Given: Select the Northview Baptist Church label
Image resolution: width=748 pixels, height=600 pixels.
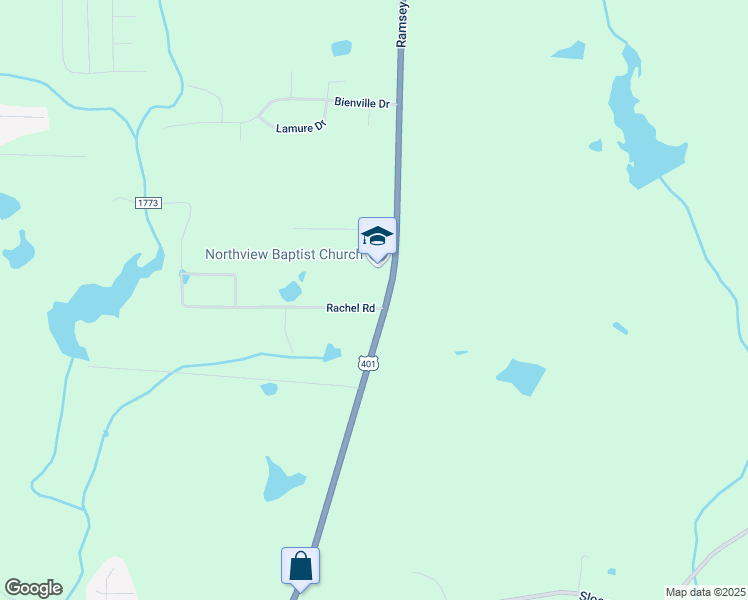Looking at the screenshot, I should [x=283, y=254].
